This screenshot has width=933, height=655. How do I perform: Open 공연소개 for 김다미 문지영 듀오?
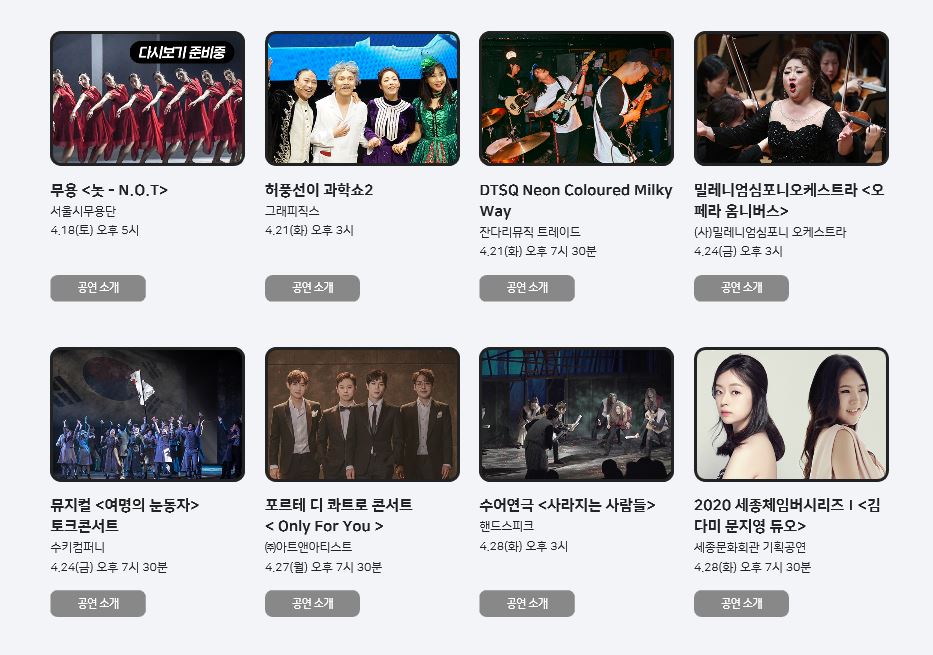point(741,604)
